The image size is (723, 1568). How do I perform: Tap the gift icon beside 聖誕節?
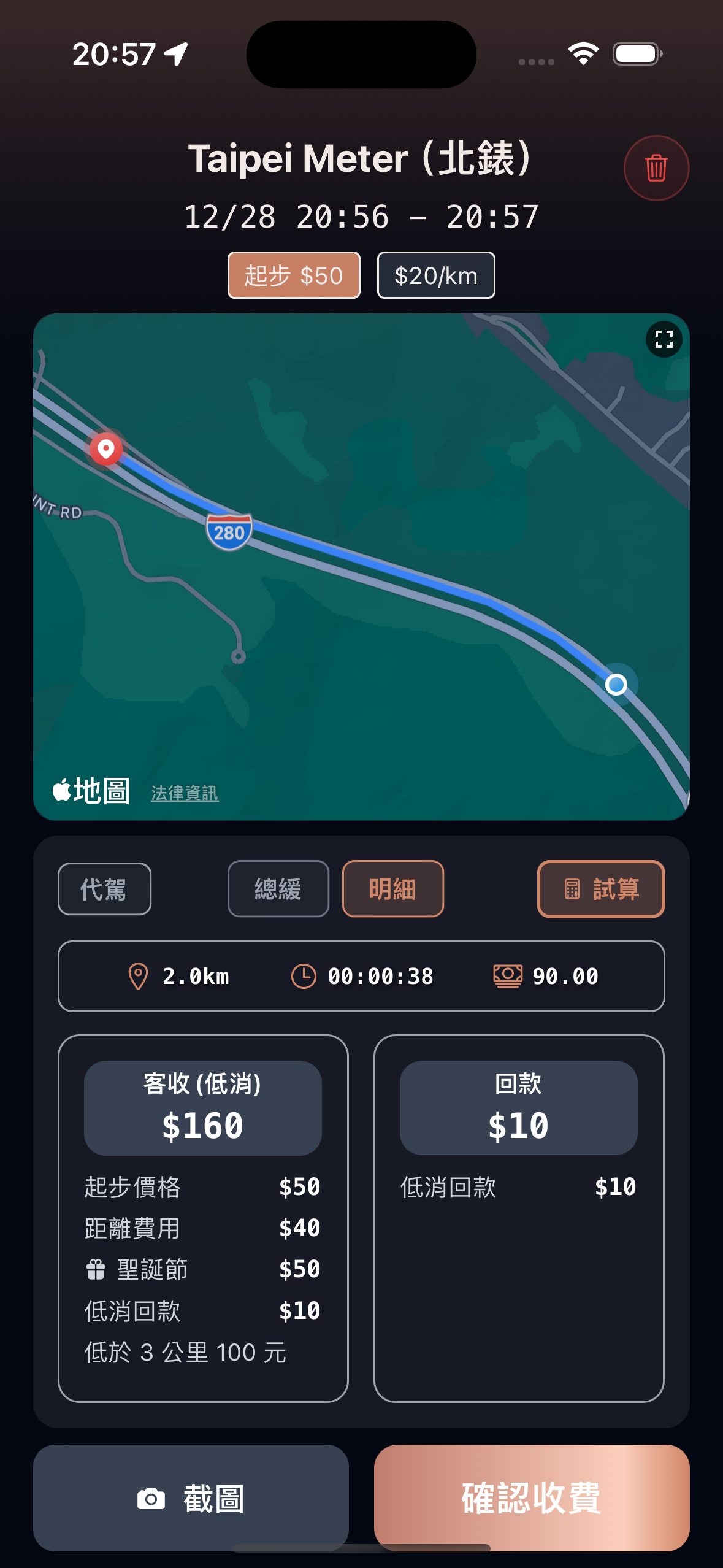point(95,1270)
